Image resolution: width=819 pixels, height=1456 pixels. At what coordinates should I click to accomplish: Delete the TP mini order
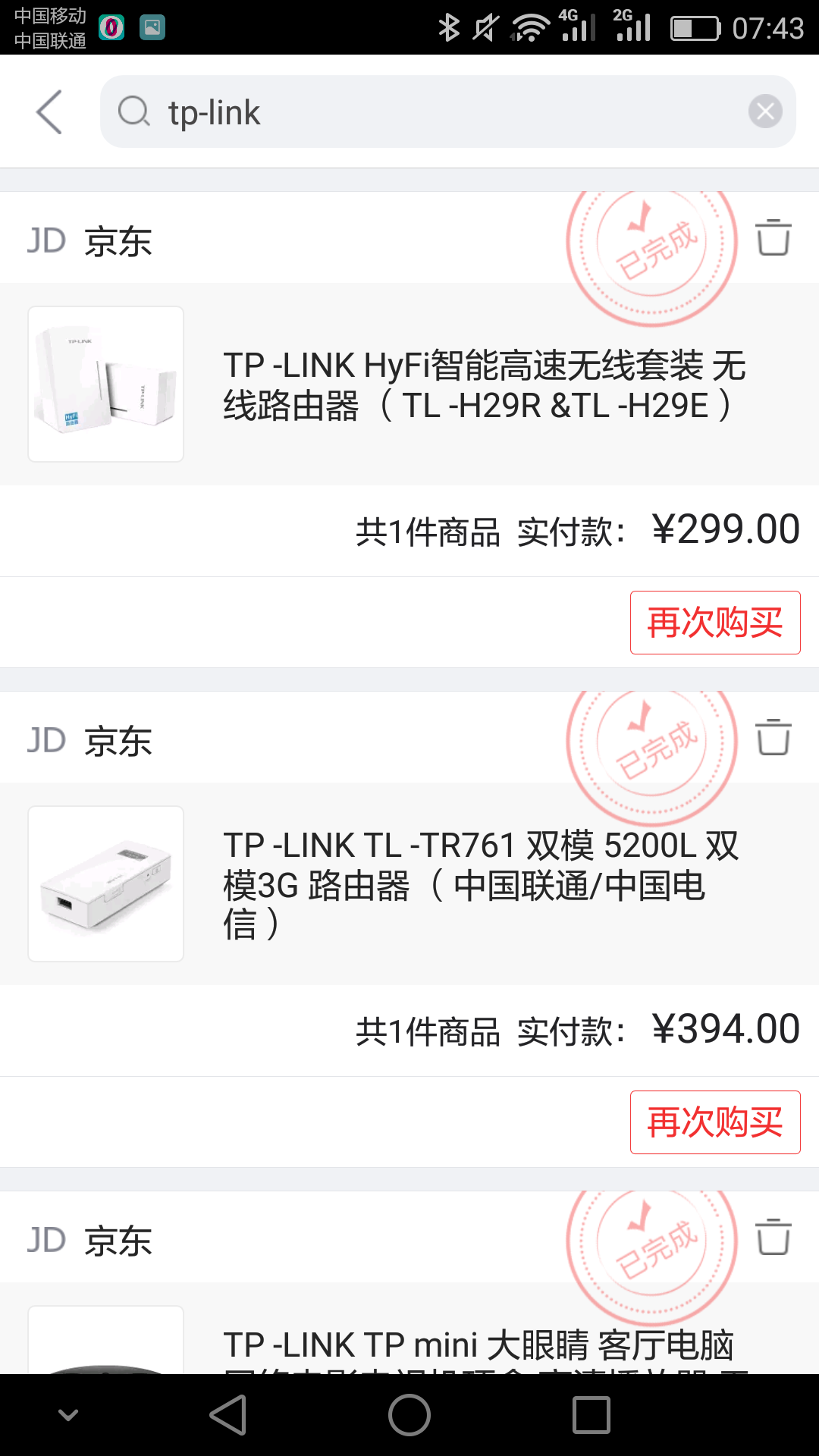773,1238
